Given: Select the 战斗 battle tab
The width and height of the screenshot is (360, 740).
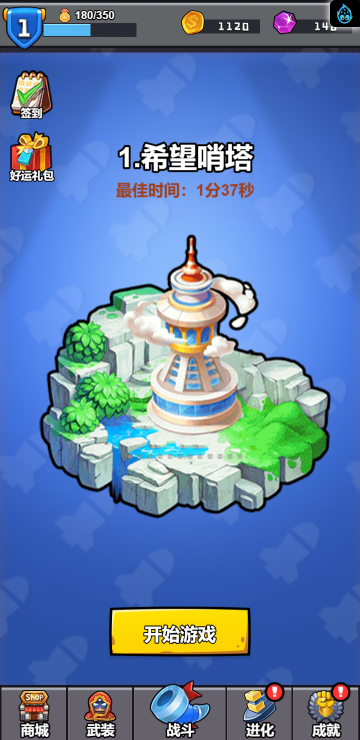Looking at the screenshot, I should click(180, 712).
